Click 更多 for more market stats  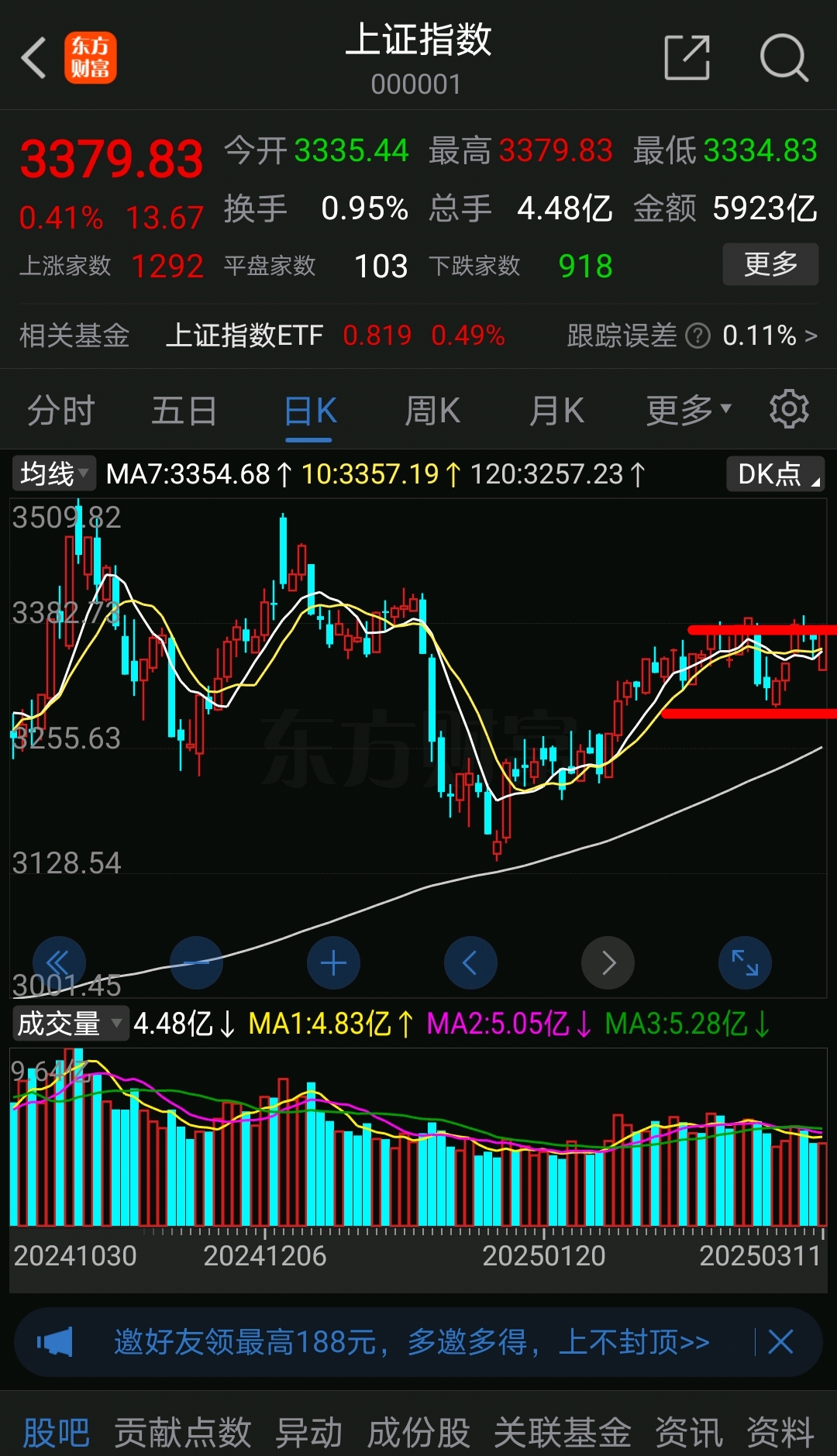[770, 264]
